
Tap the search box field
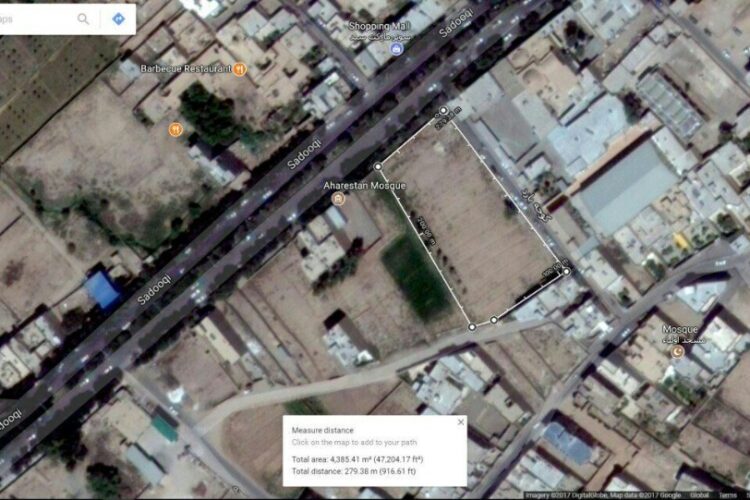[x=35, y=19]
